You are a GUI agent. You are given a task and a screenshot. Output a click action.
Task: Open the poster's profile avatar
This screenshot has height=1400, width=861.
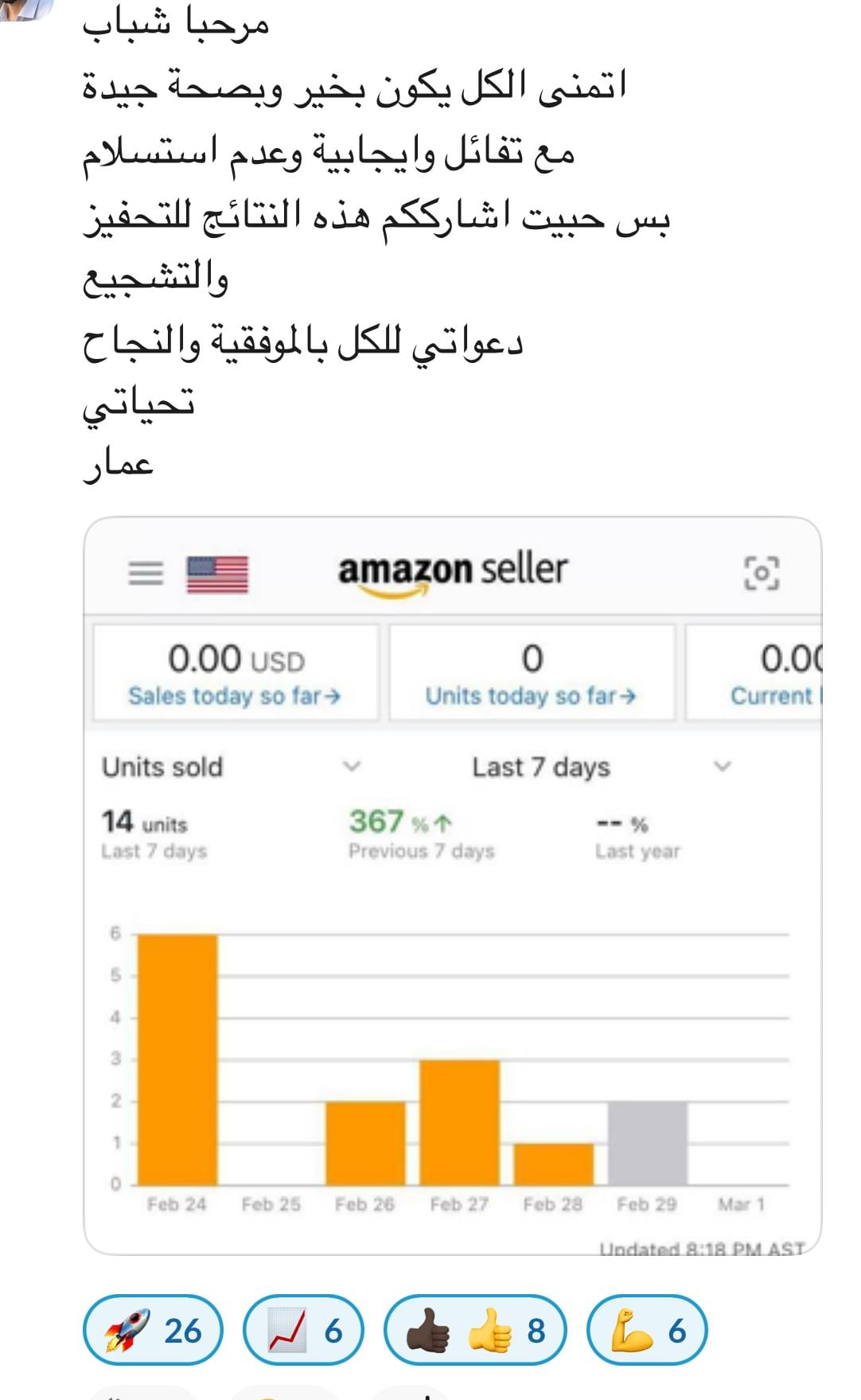click(25, 8)
